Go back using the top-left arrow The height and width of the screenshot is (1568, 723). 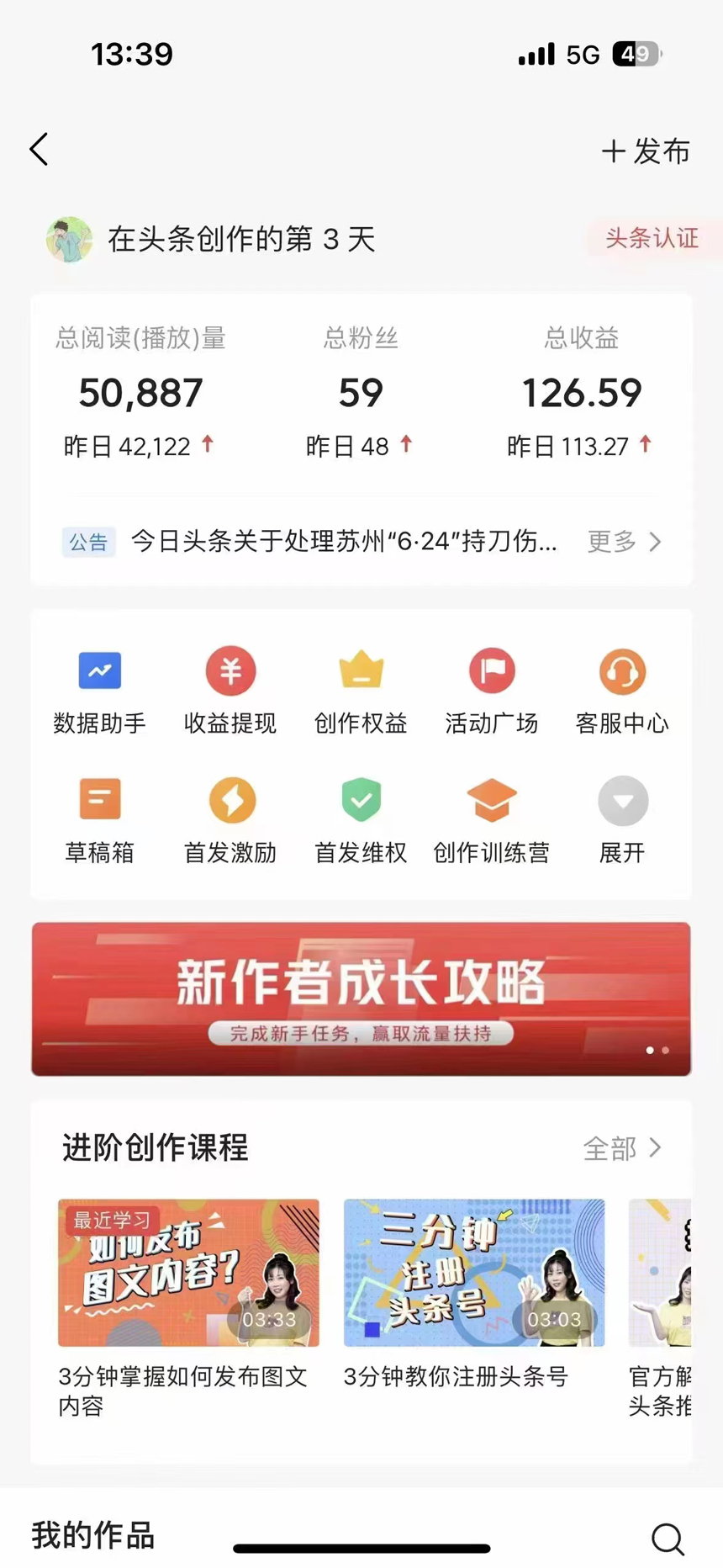click(40, 150)
